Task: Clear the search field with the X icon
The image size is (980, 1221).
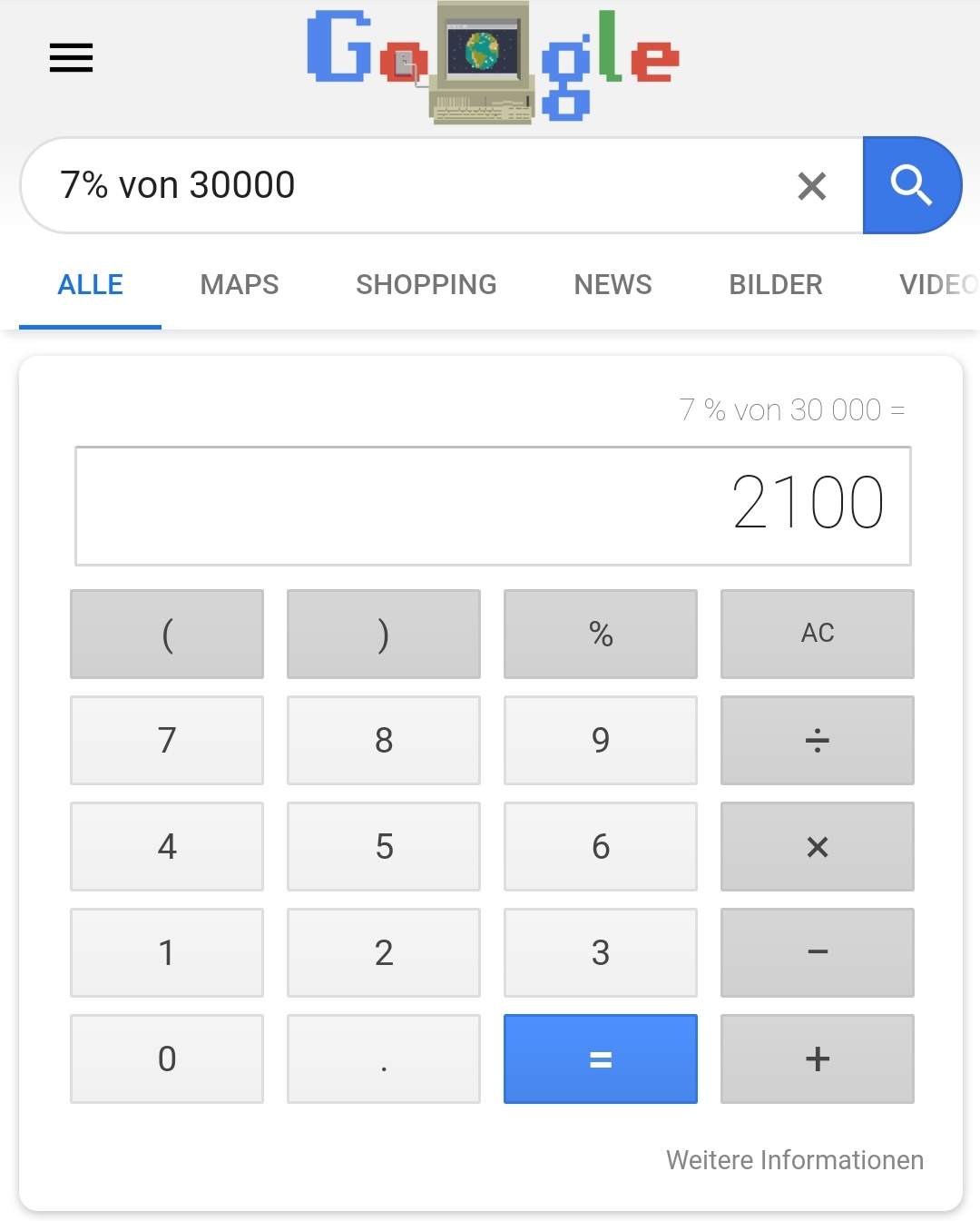Action: [810, 185]
